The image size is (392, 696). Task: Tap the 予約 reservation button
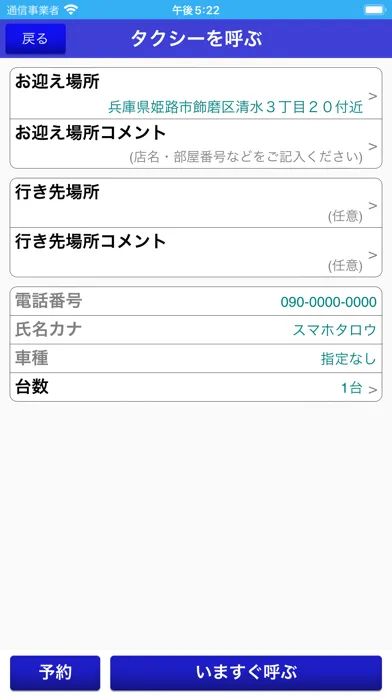tap(55, 673)
